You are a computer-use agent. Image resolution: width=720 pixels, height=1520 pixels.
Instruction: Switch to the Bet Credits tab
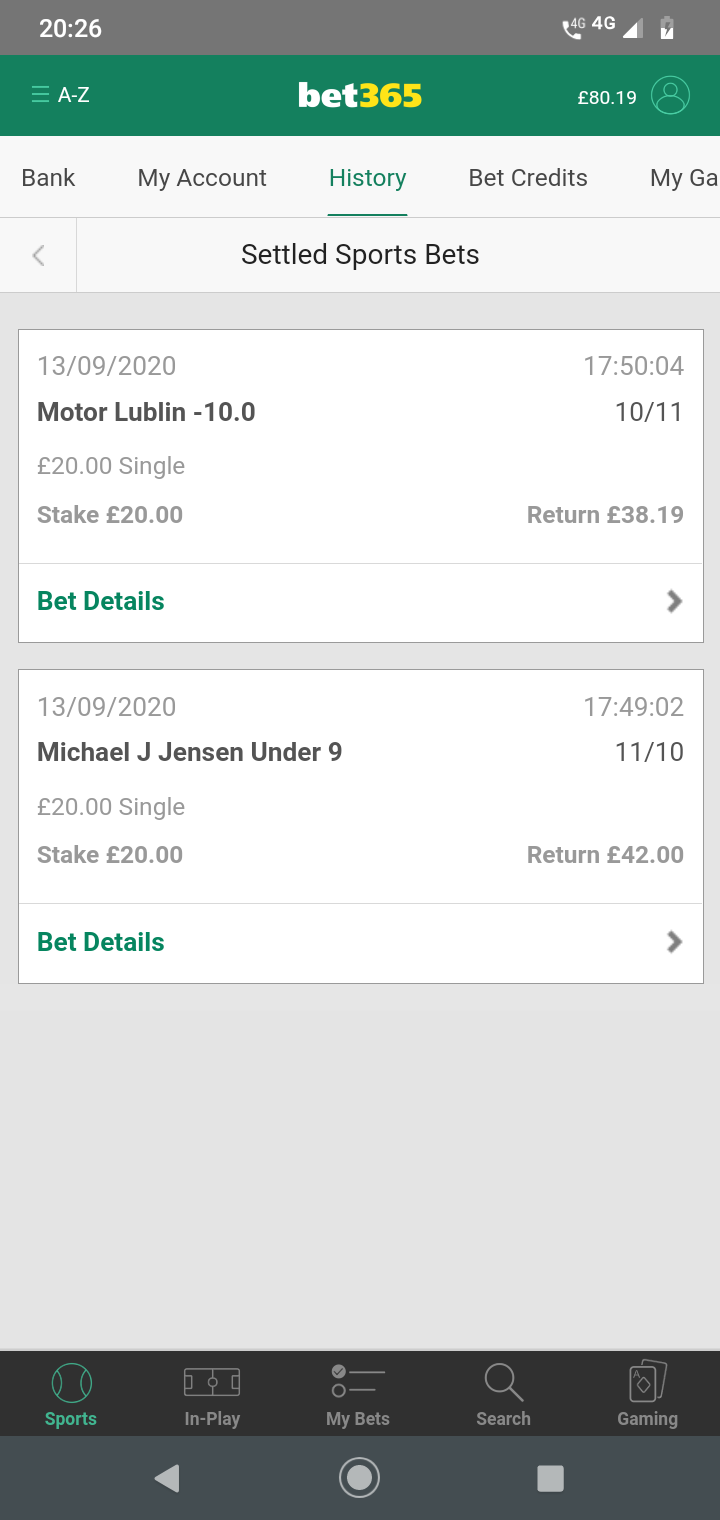[x=528, y=178]
